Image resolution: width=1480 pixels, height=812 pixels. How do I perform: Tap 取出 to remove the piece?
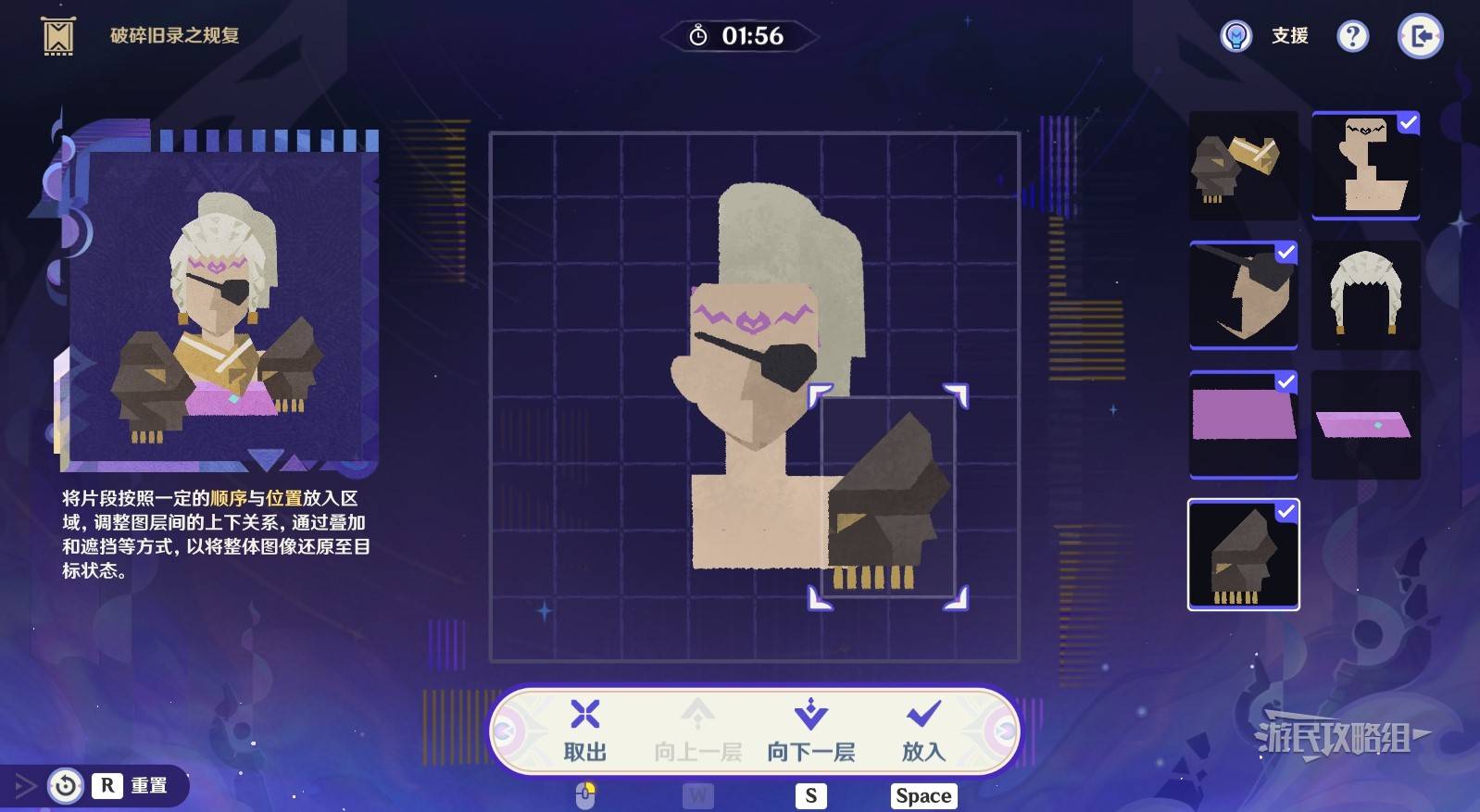[584, 731]
